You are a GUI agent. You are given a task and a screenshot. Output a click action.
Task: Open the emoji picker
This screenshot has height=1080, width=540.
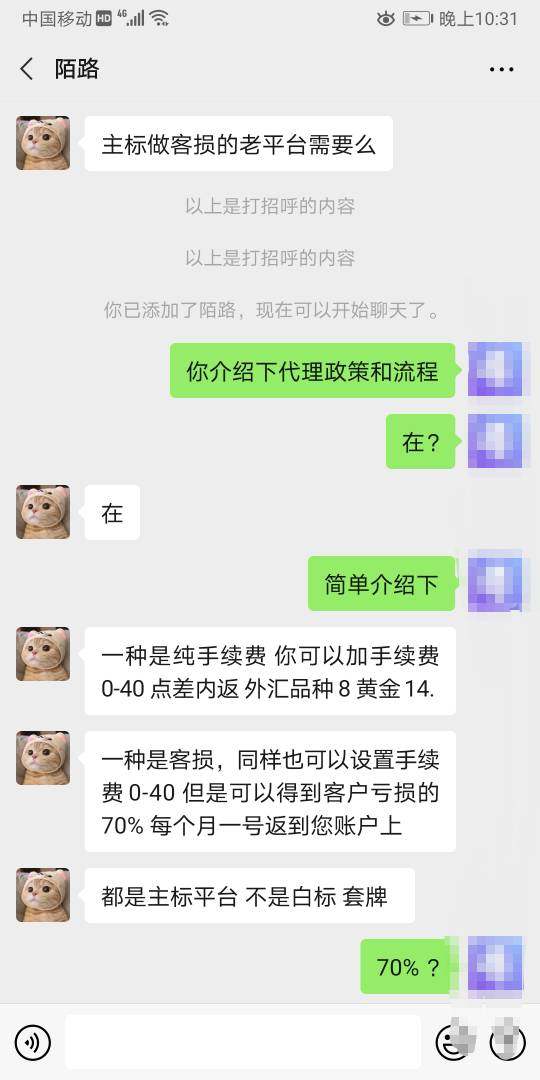pos(453,1041)
